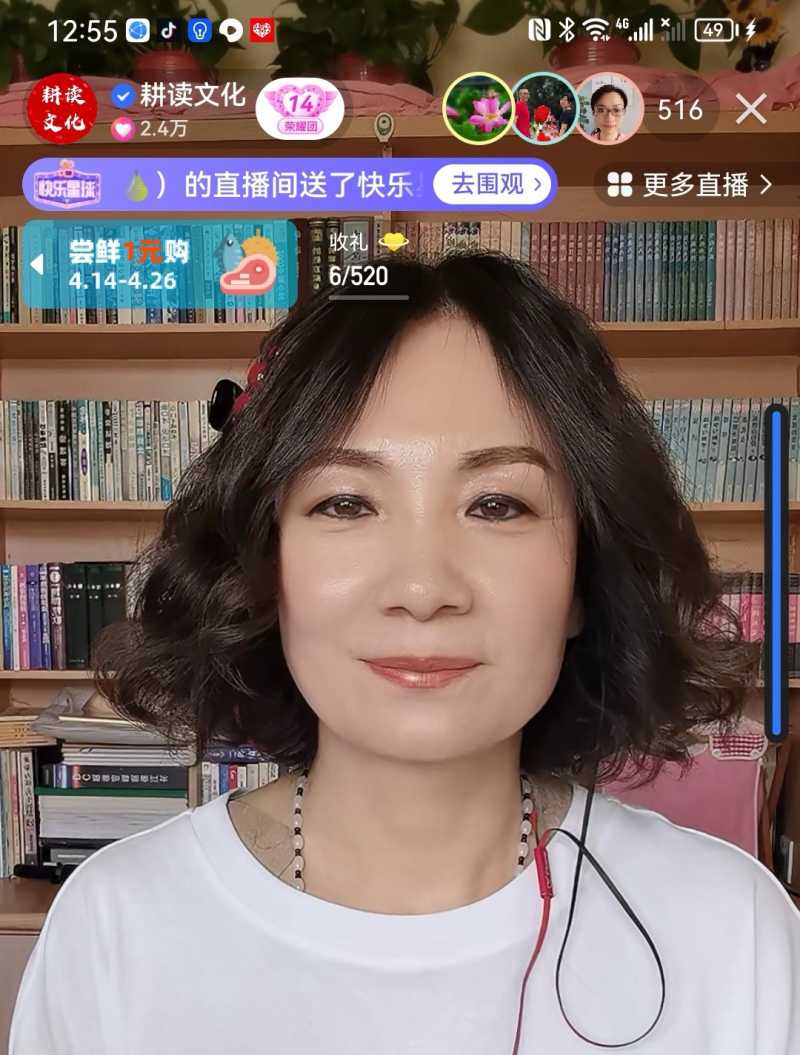
Task: Open the 516 viewers list
Action: (680, 109)
